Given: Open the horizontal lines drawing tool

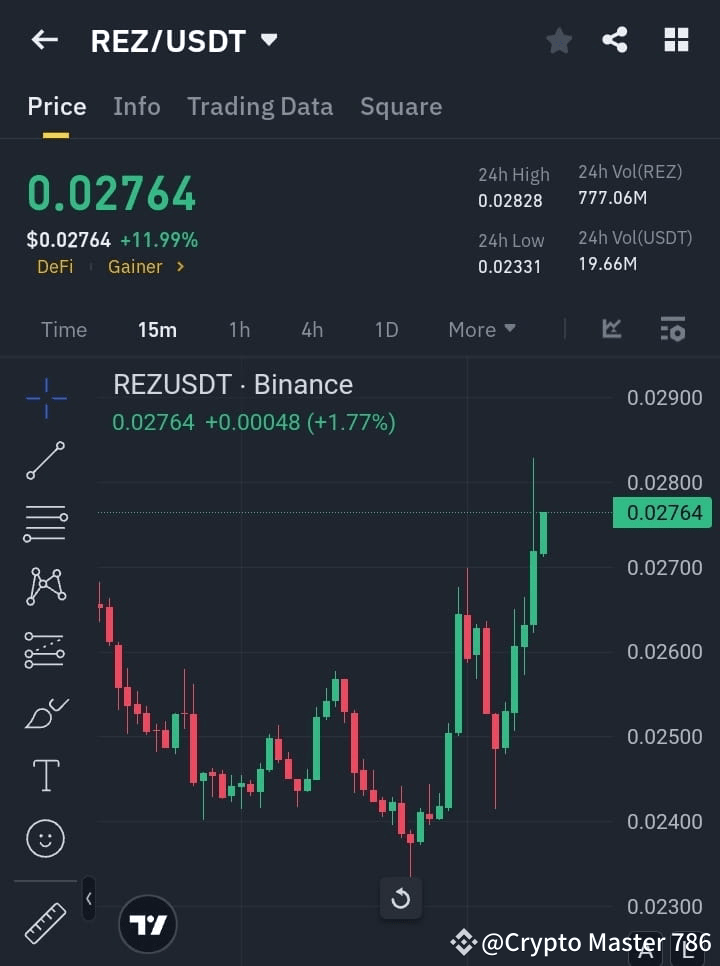Looking at the screenshot, I should [45, 524].
